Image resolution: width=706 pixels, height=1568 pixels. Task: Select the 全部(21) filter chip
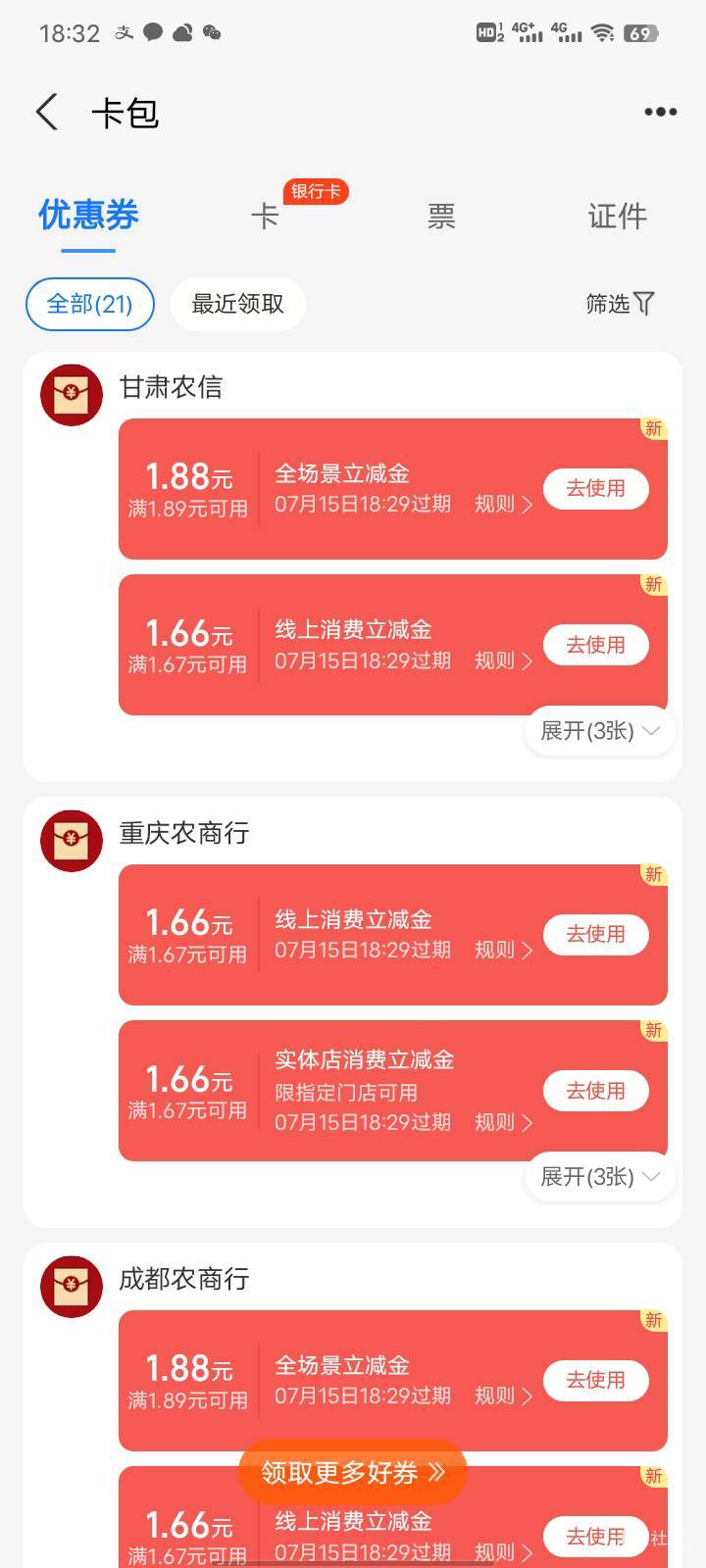90,304
